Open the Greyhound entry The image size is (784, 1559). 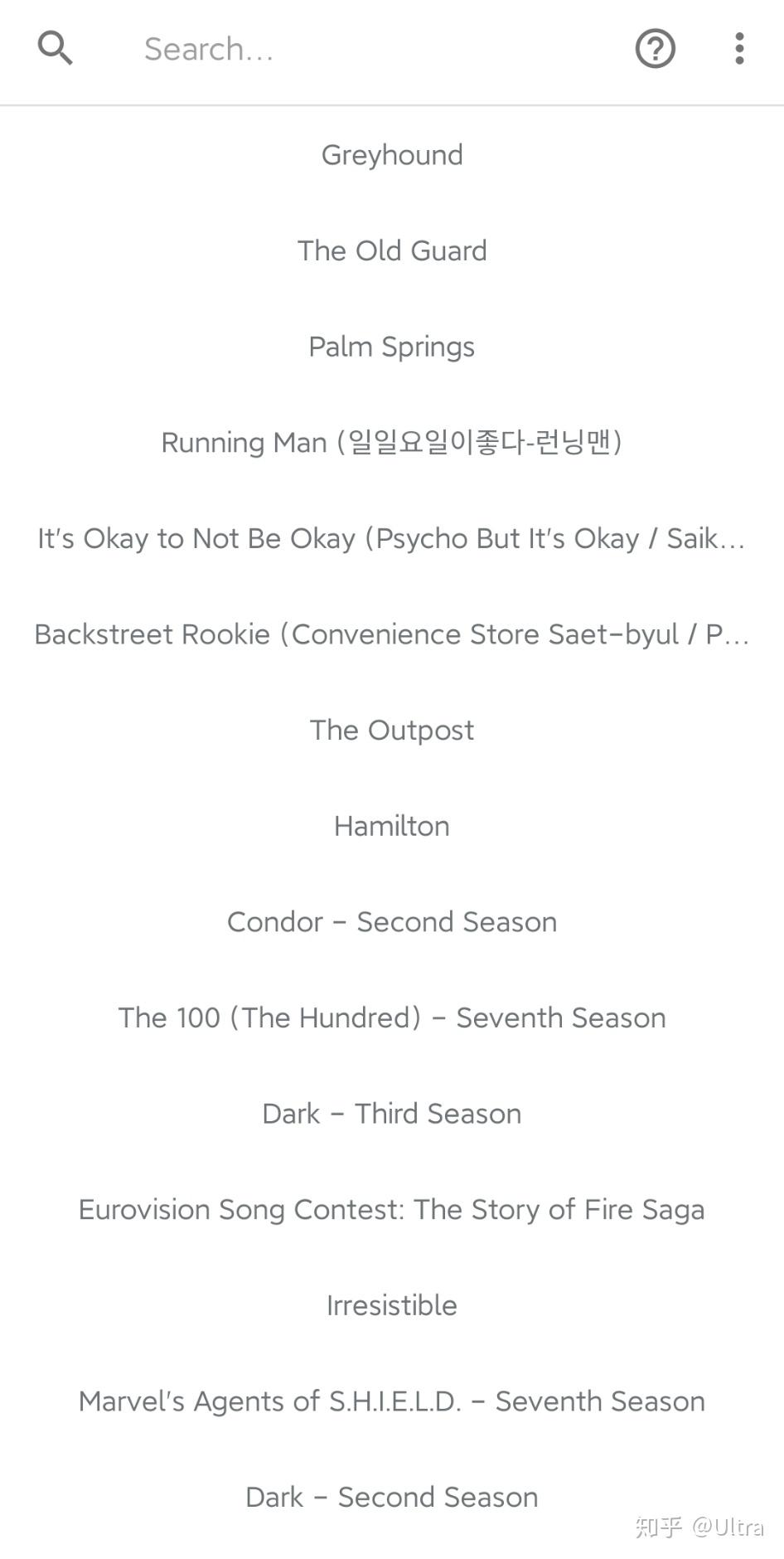[392, 155]
